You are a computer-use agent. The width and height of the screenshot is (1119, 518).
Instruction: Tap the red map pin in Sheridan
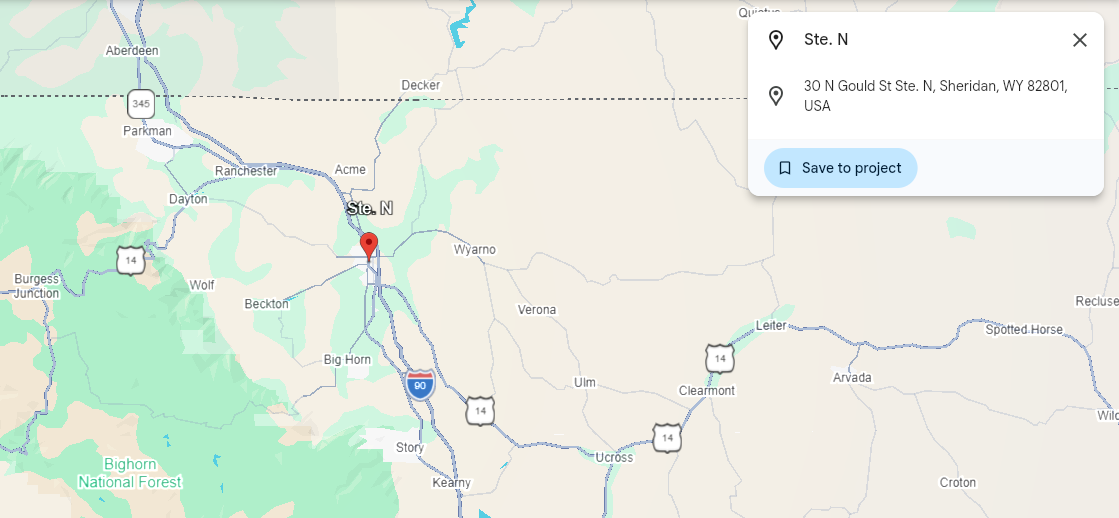(369, 245)
